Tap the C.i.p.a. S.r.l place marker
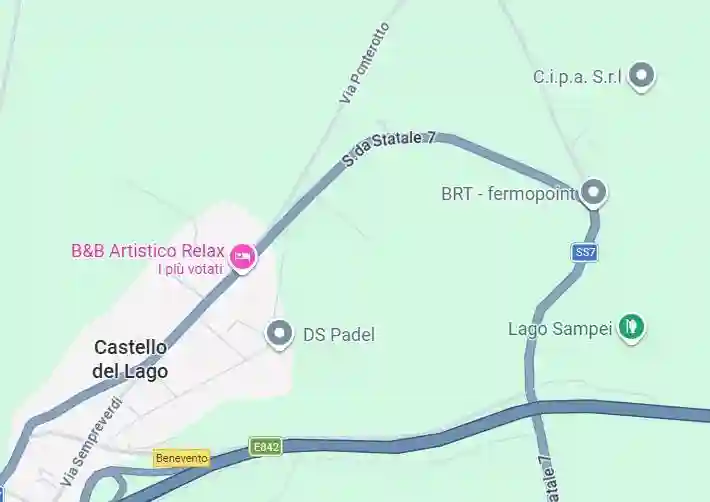710x502 pixels. pos(642,75)
